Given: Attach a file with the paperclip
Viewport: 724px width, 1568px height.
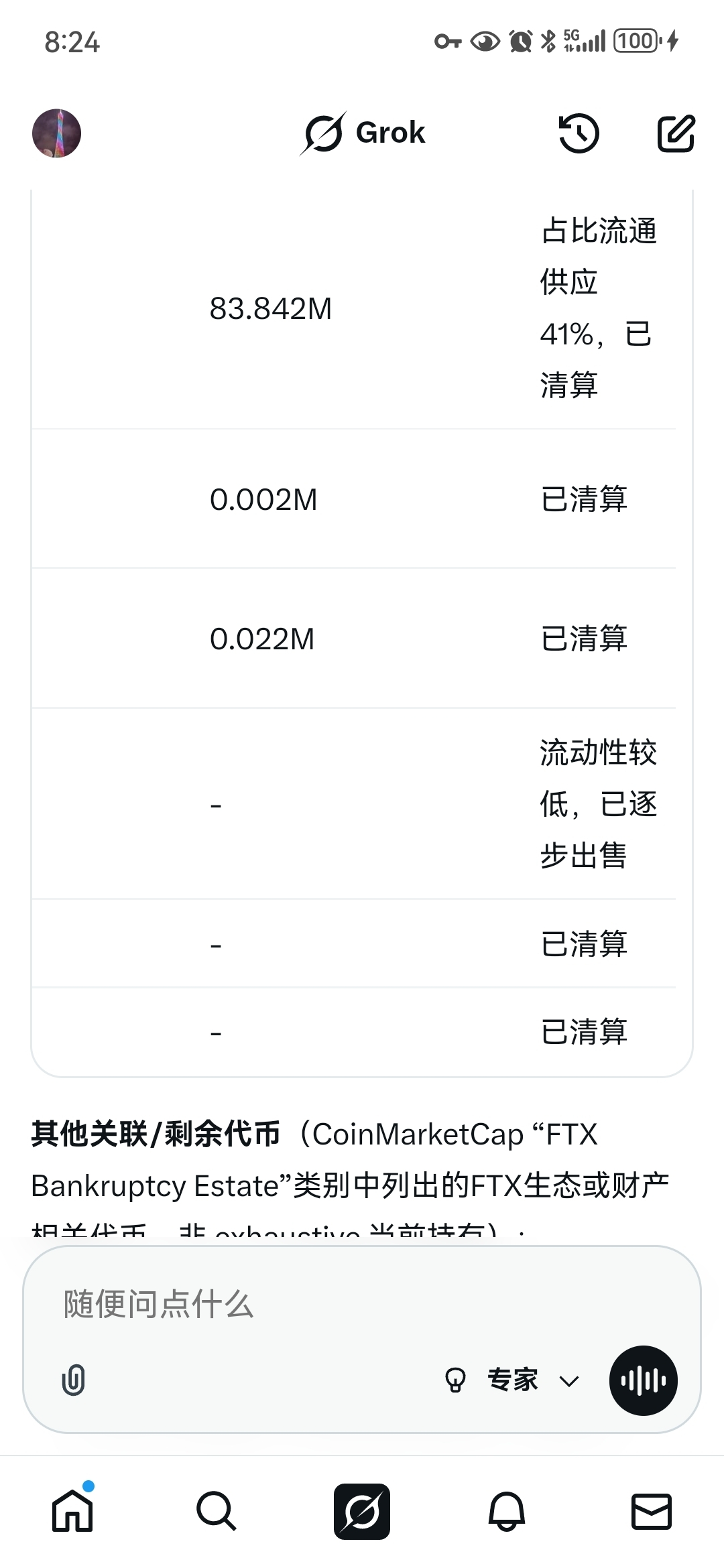Looking at the screenshot, I should pyautogui.click(x=73, y=1380).
